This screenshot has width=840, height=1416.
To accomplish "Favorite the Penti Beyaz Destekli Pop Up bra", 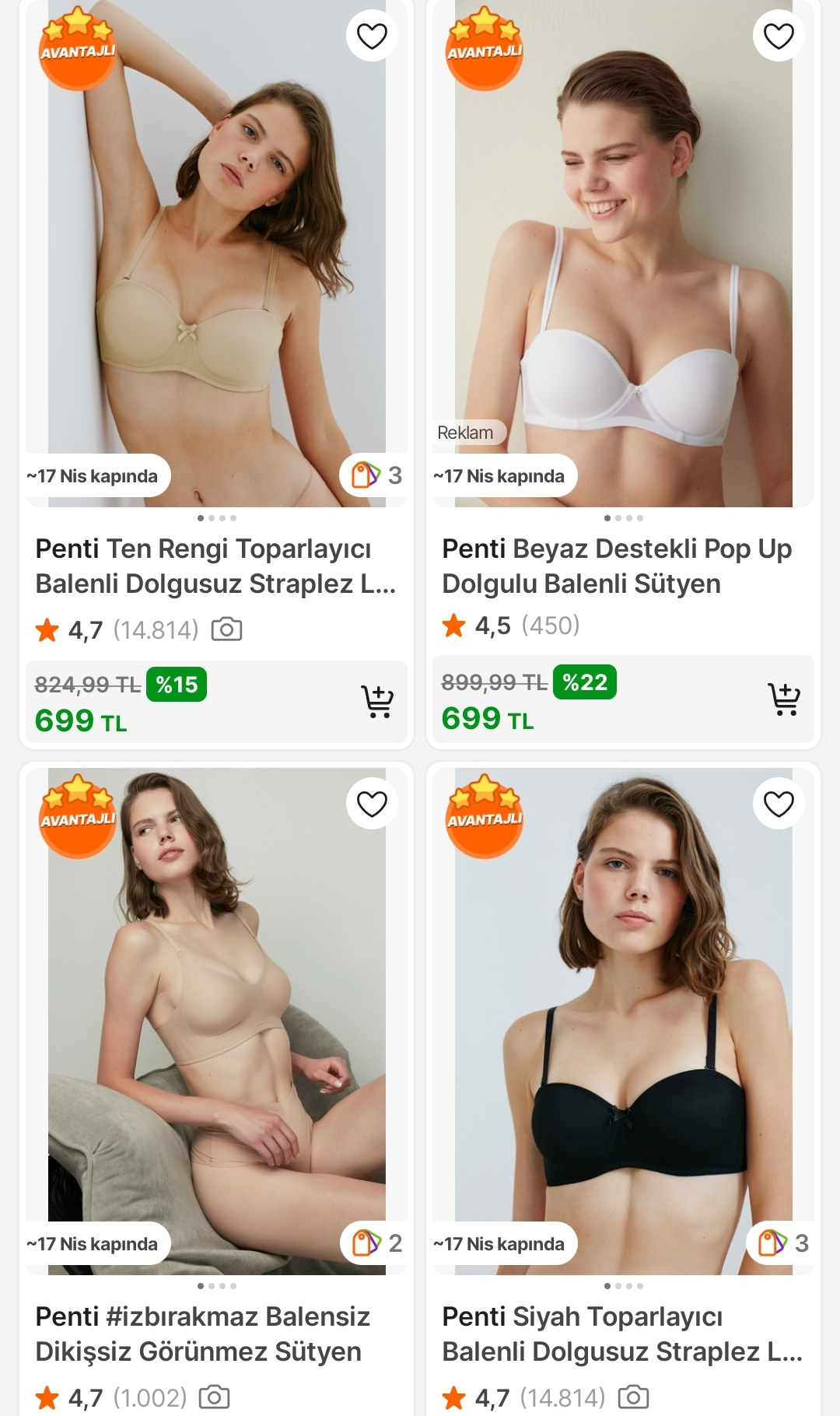I will coord(779,36).
